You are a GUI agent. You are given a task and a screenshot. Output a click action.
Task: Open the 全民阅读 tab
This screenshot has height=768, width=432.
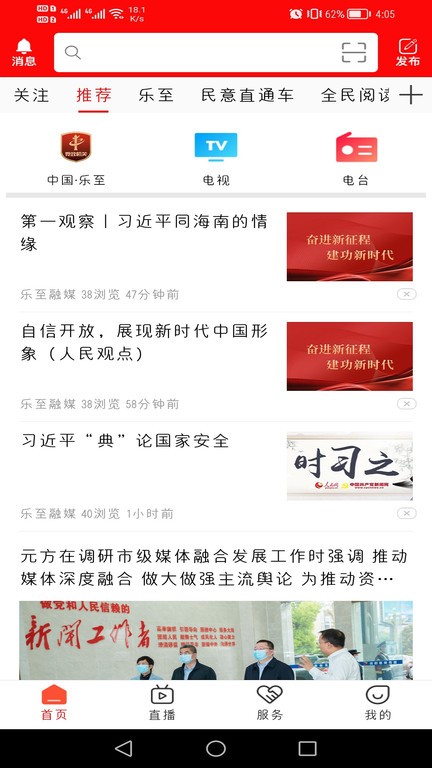[355, 95]
